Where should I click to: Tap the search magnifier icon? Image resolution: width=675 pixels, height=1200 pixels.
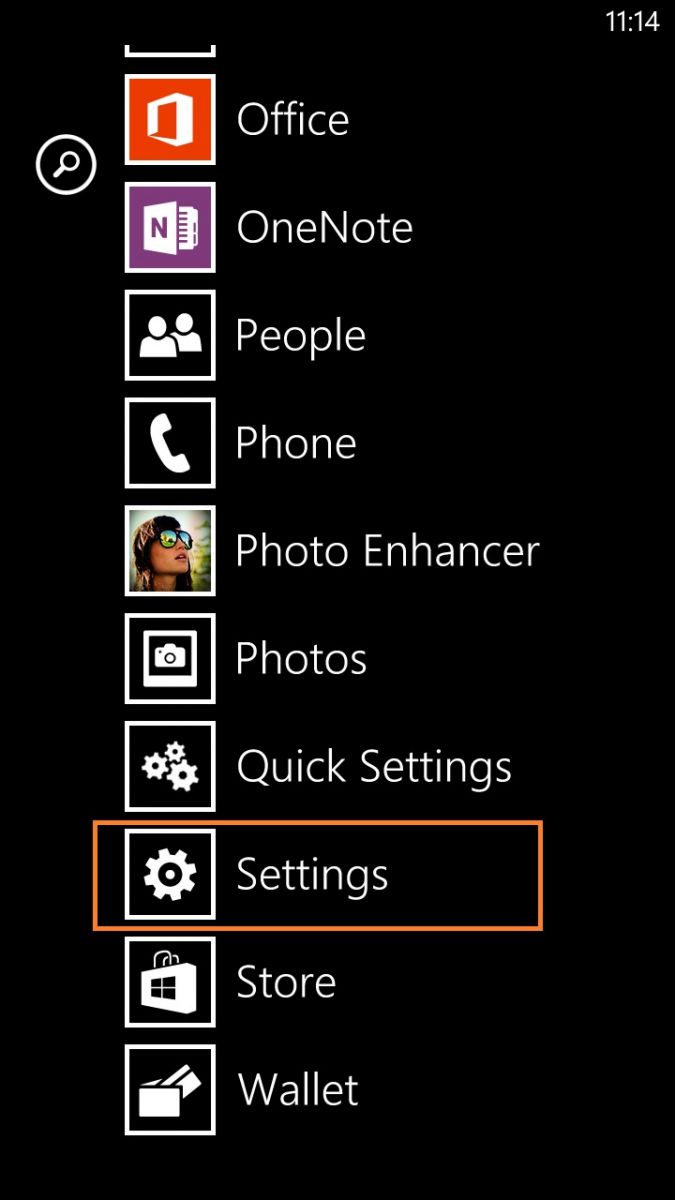tap(66, 164)
